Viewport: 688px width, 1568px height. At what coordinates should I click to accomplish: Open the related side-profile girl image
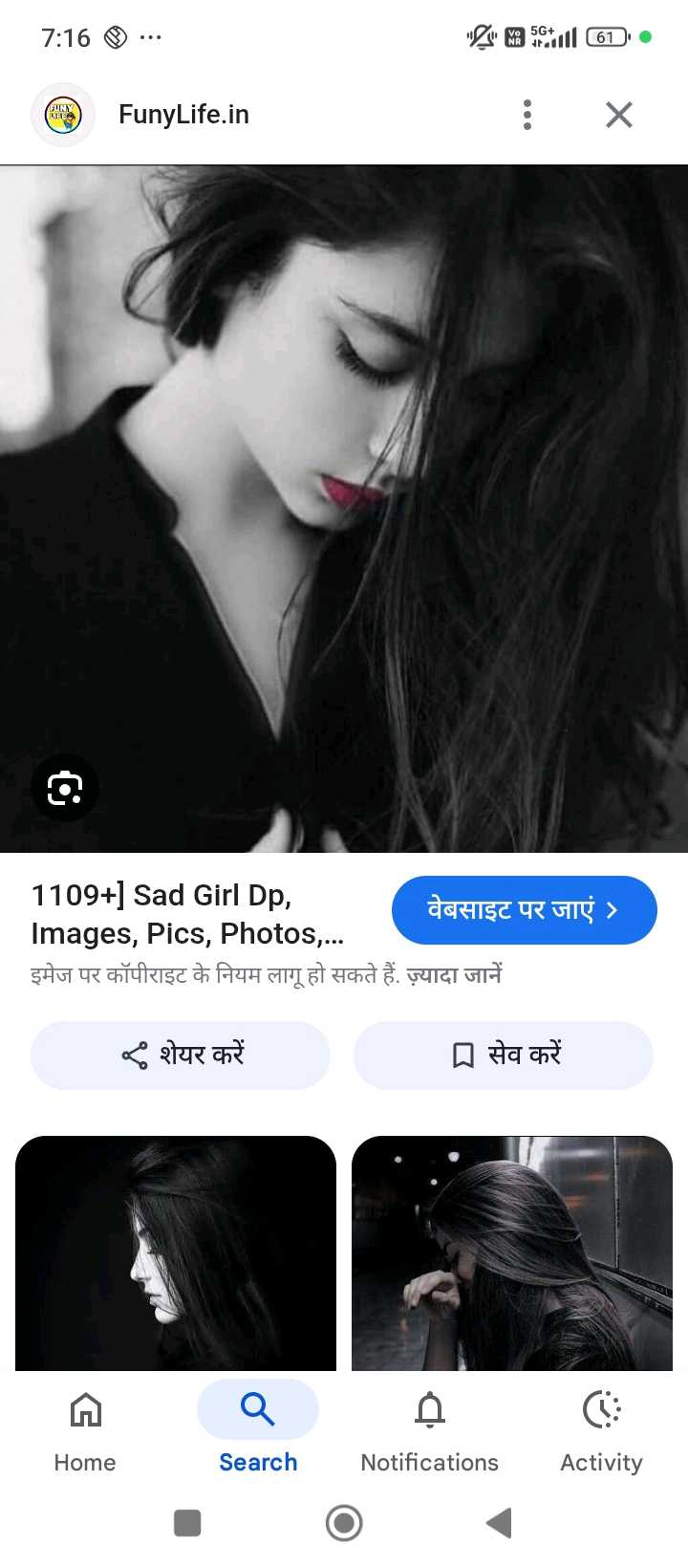[176, 1252]
